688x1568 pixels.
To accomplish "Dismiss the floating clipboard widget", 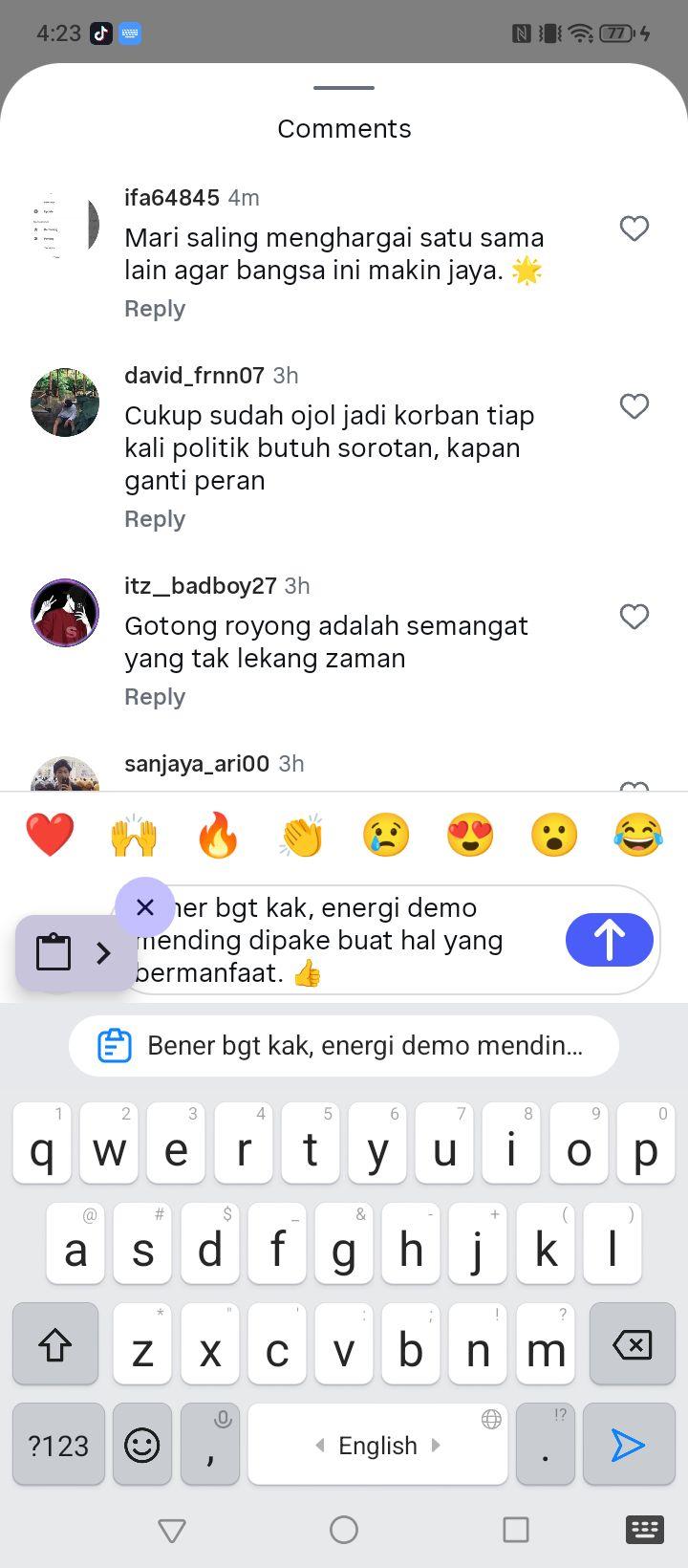I will (x=145, y=907).
